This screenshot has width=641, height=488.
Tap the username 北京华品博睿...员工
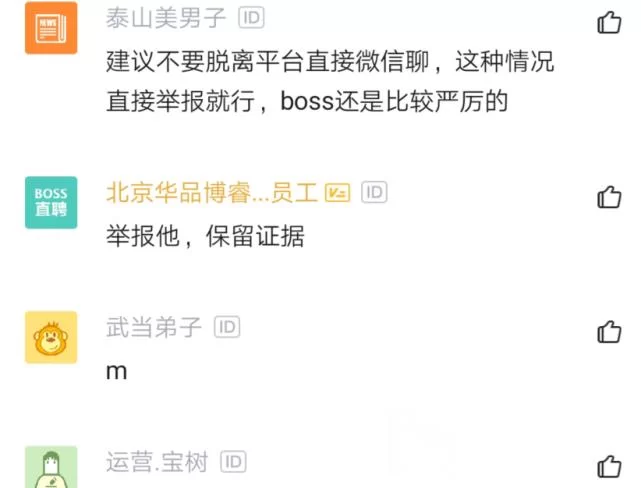tap(211, 192)
